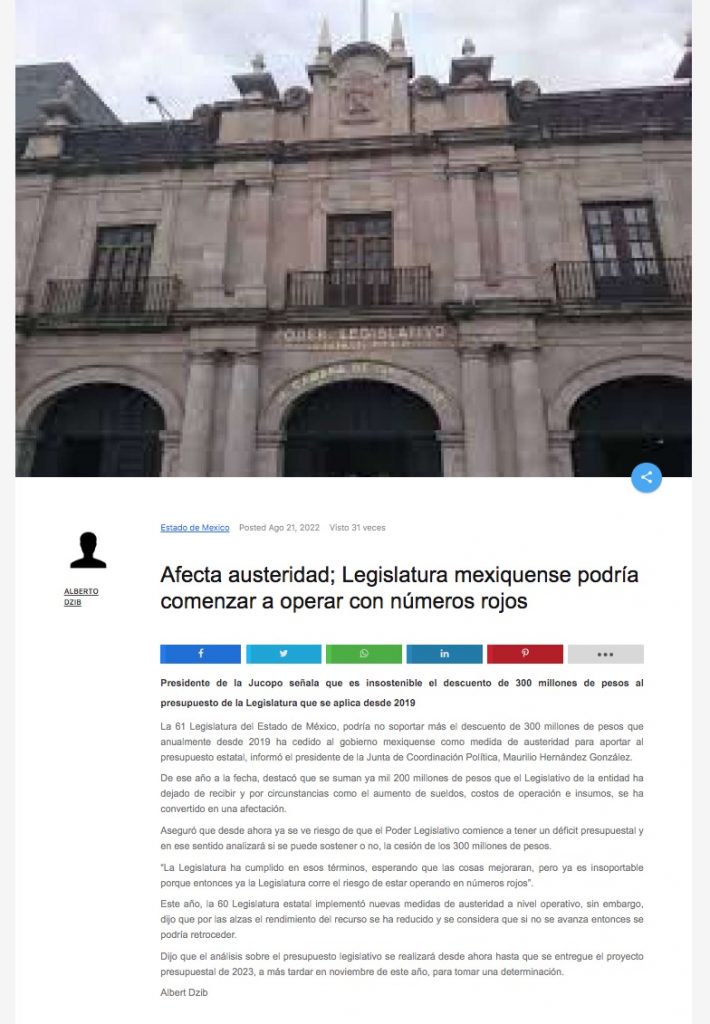Image resolution: width=710 pixels, height=1024 pixels.
Task: Open author Alberto Dzib's profile link
Action: click(x=81, y=596)
